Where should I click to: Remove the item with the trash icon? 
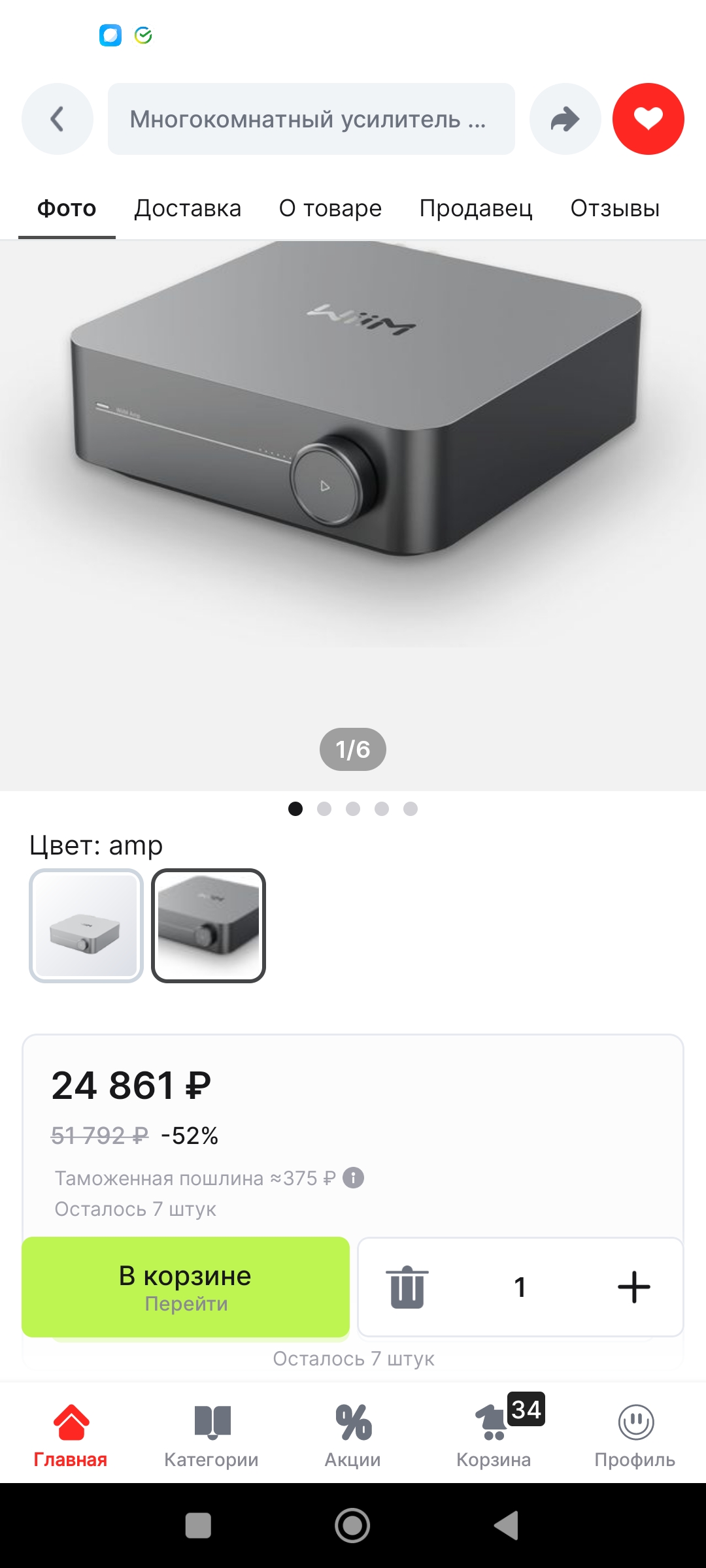tap(407, 1287)
